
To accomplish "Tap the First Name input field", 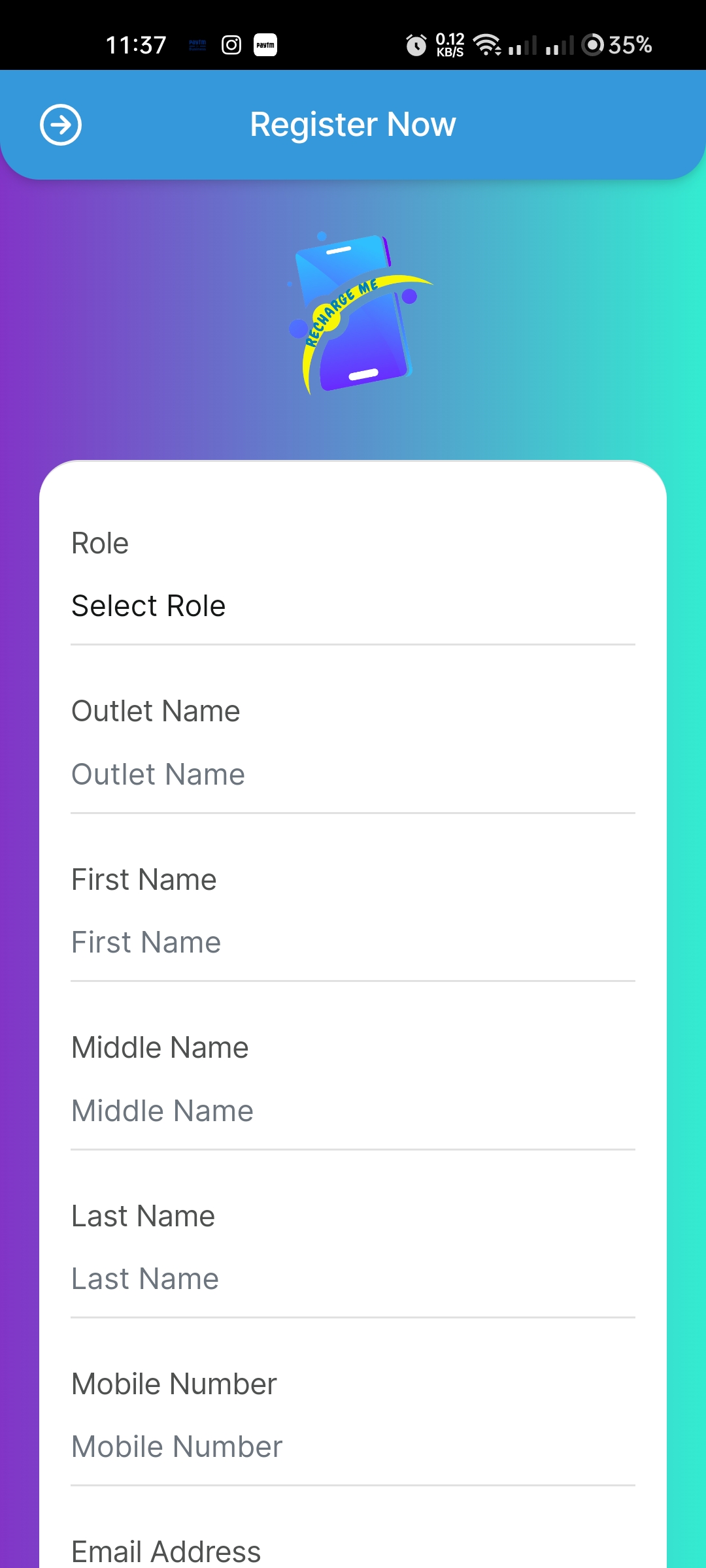I will (352, 943).
